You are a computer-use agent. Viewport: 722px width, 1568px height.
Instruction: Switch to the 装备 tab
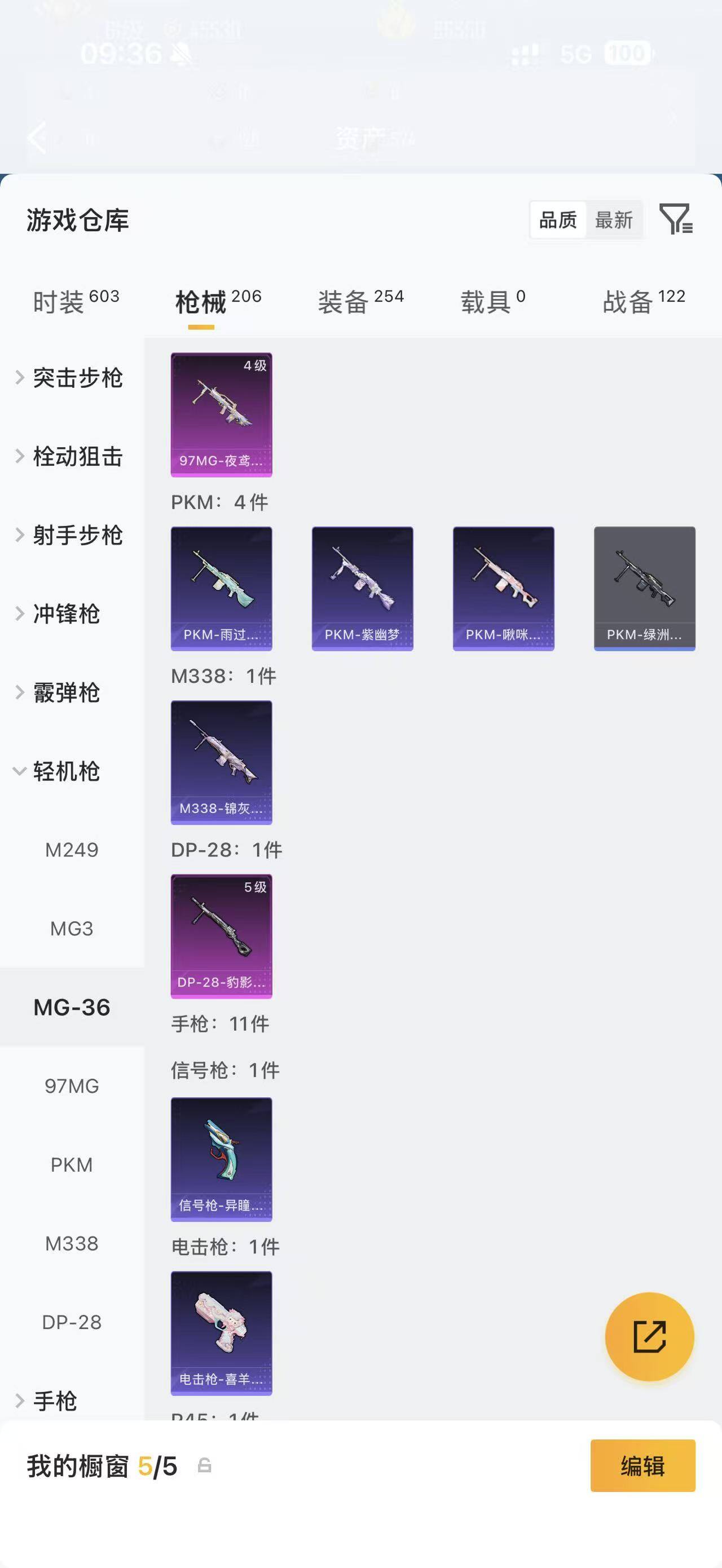pos(361,301)
